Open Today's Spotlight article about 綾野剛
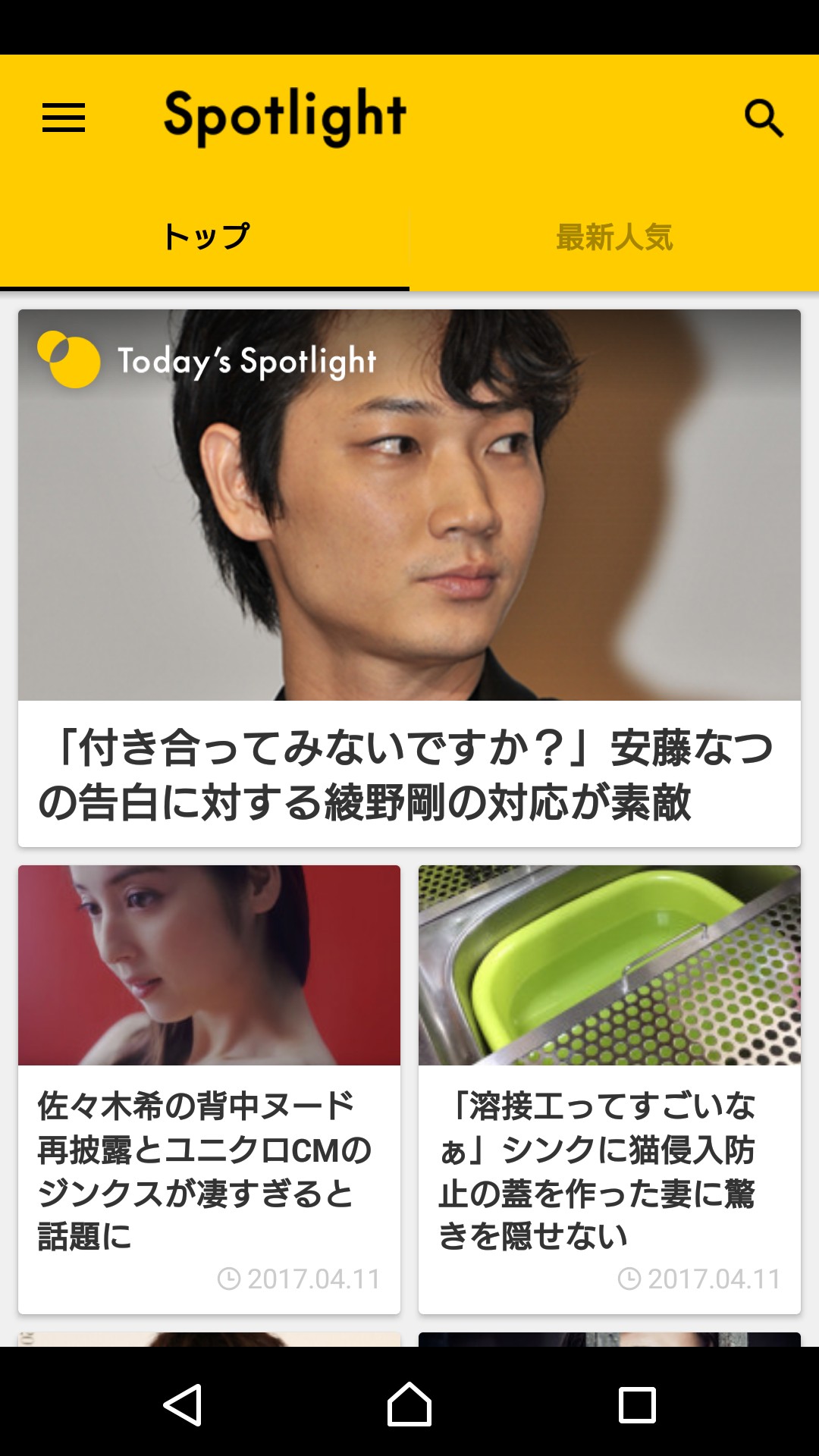Viewport: 819px width, 1456px height. click(409, 578)
